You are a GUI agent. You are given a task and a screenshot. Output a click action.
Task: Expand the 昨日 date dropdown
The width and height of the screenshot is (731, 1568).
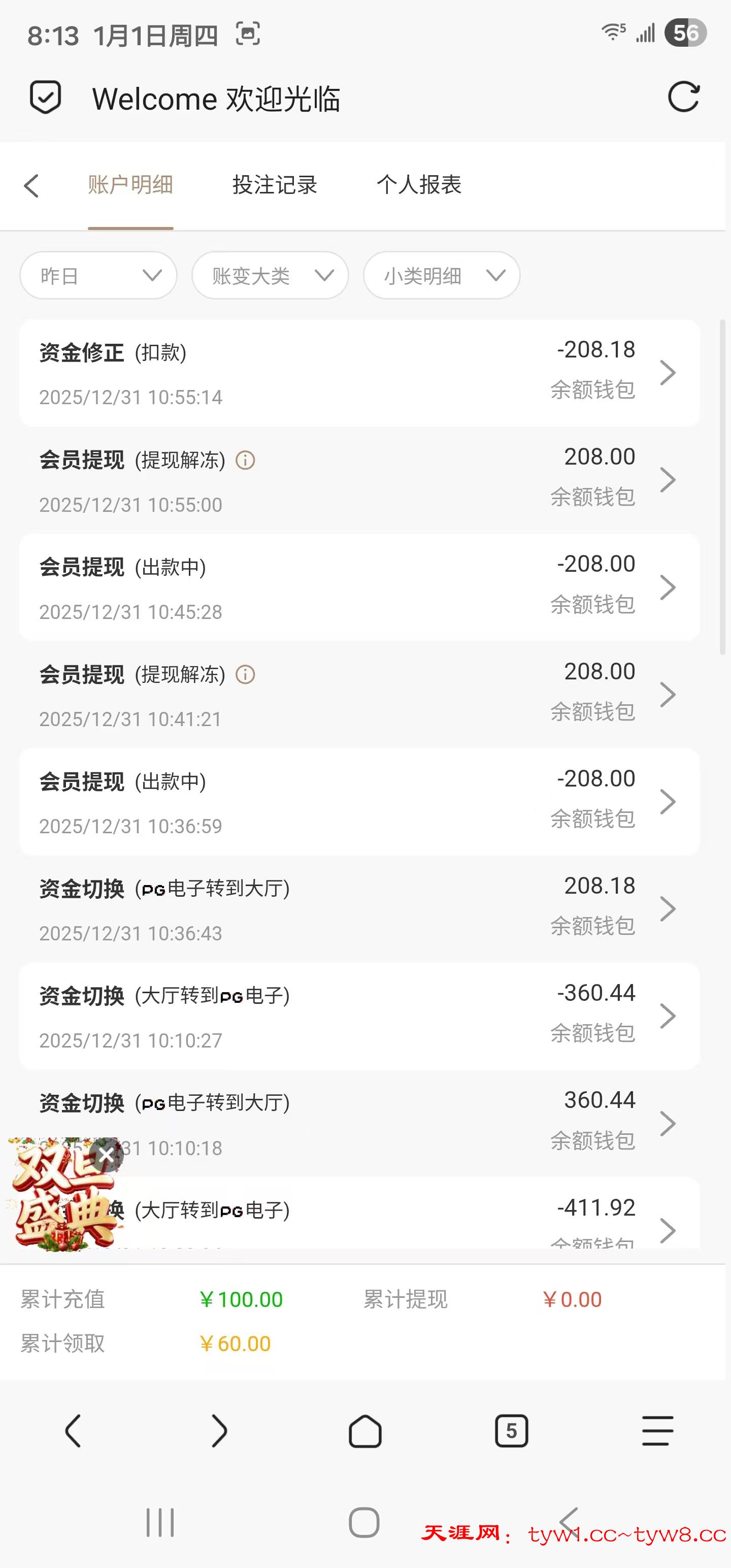pos(98,276)
